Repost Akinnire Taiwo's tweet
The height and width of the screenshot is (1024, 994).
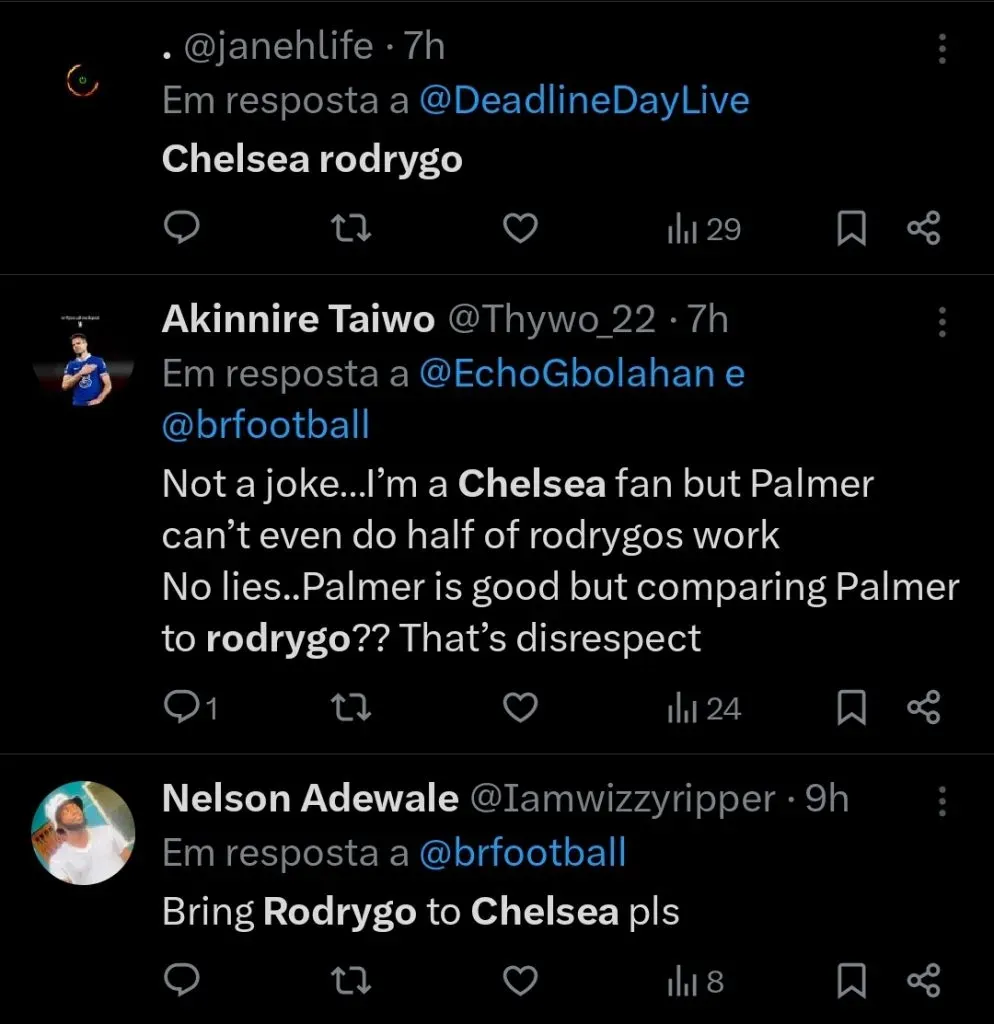click(x=351, y=708)
